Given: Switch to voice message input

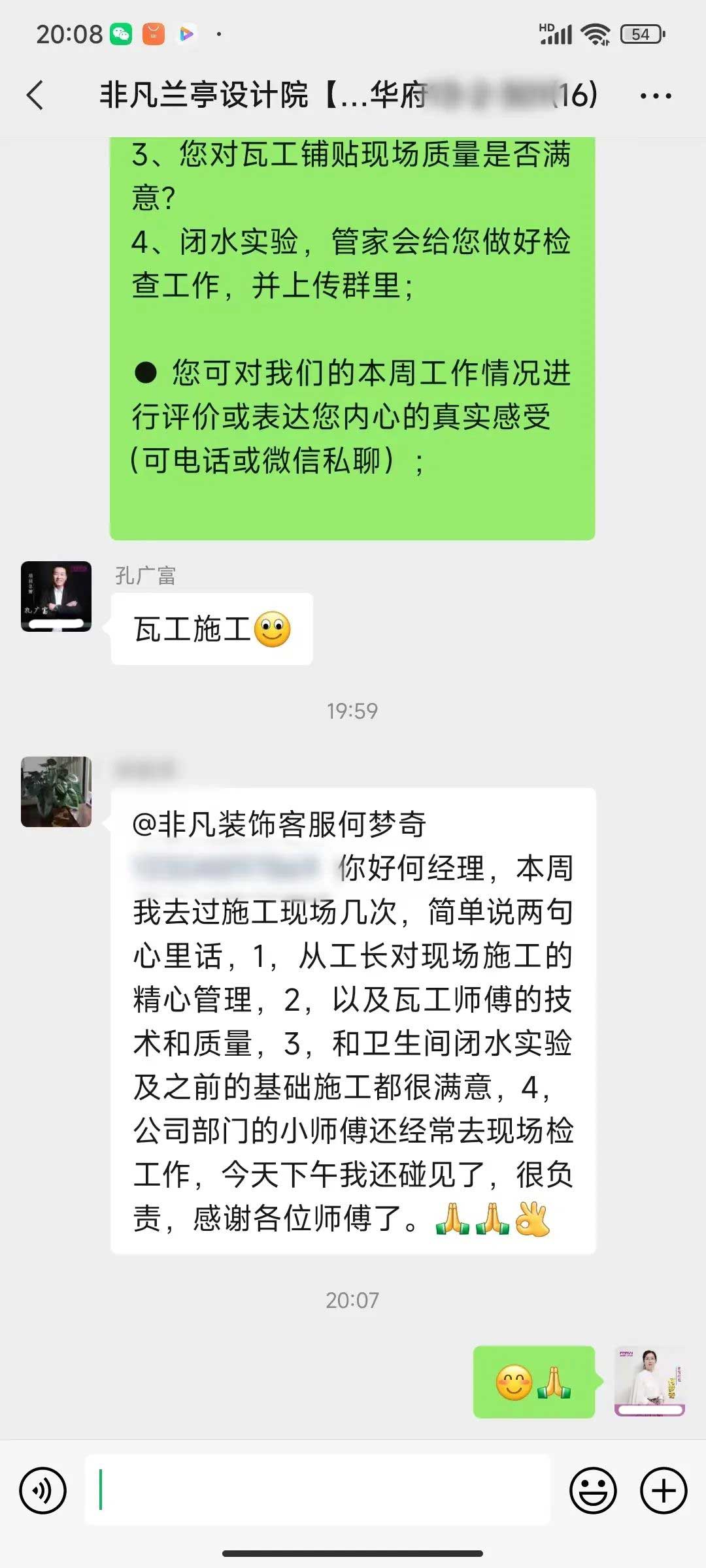Looking at the screenshot, I should pos(43,1490).
